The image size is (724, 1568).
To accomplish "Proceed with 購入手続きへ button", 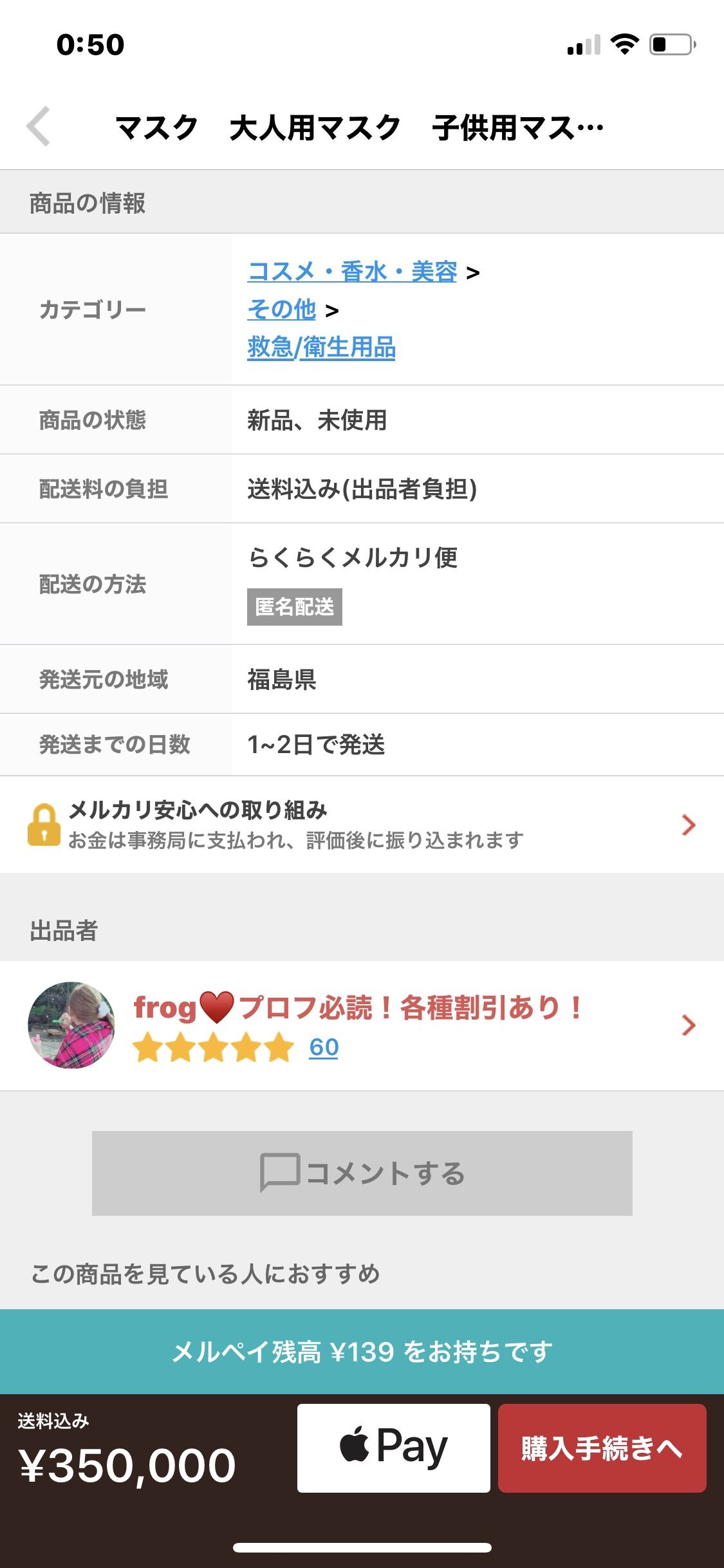I will point(602,1448).
